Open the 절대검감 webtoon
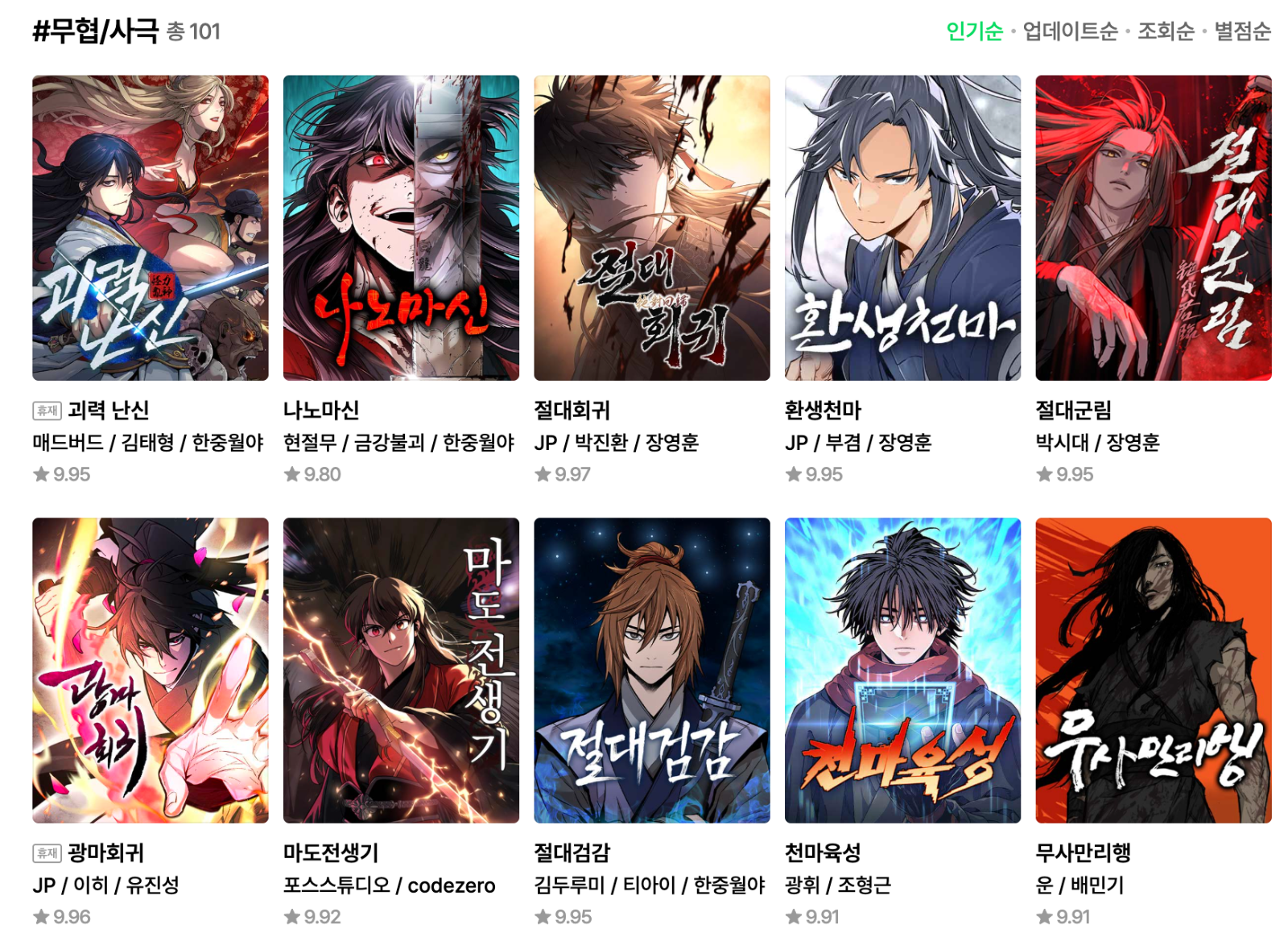Screen dimensions: 1288x945 click(651, 670)
